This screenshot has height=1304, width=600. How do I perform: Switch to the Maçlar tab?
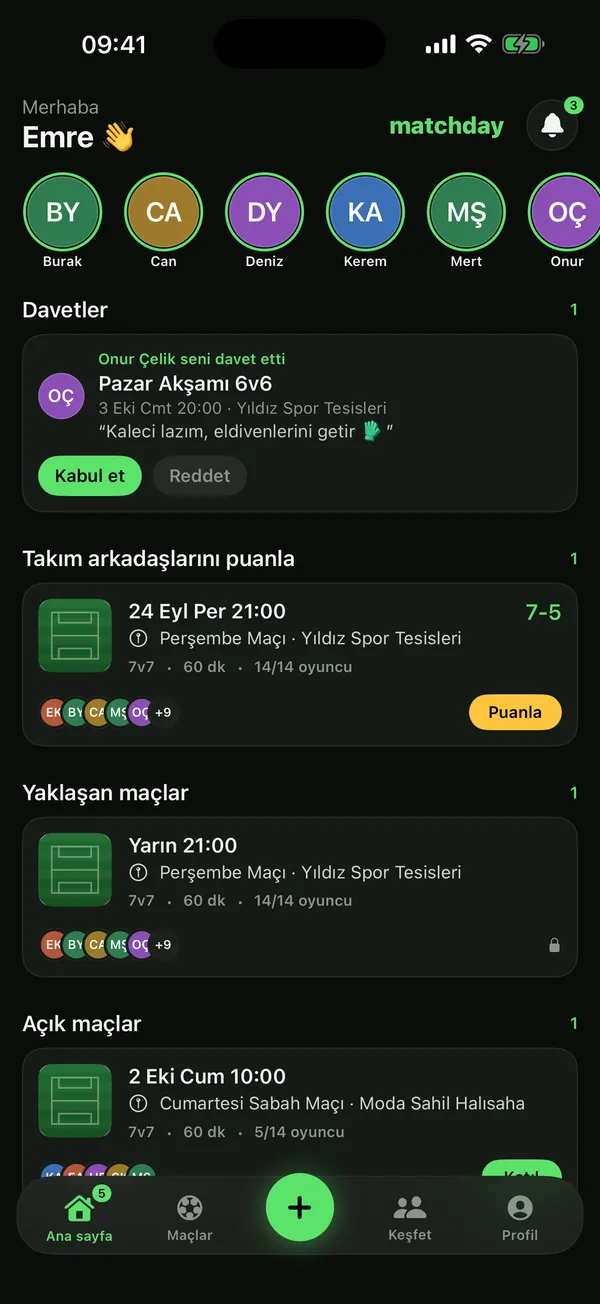[190, 1217]
